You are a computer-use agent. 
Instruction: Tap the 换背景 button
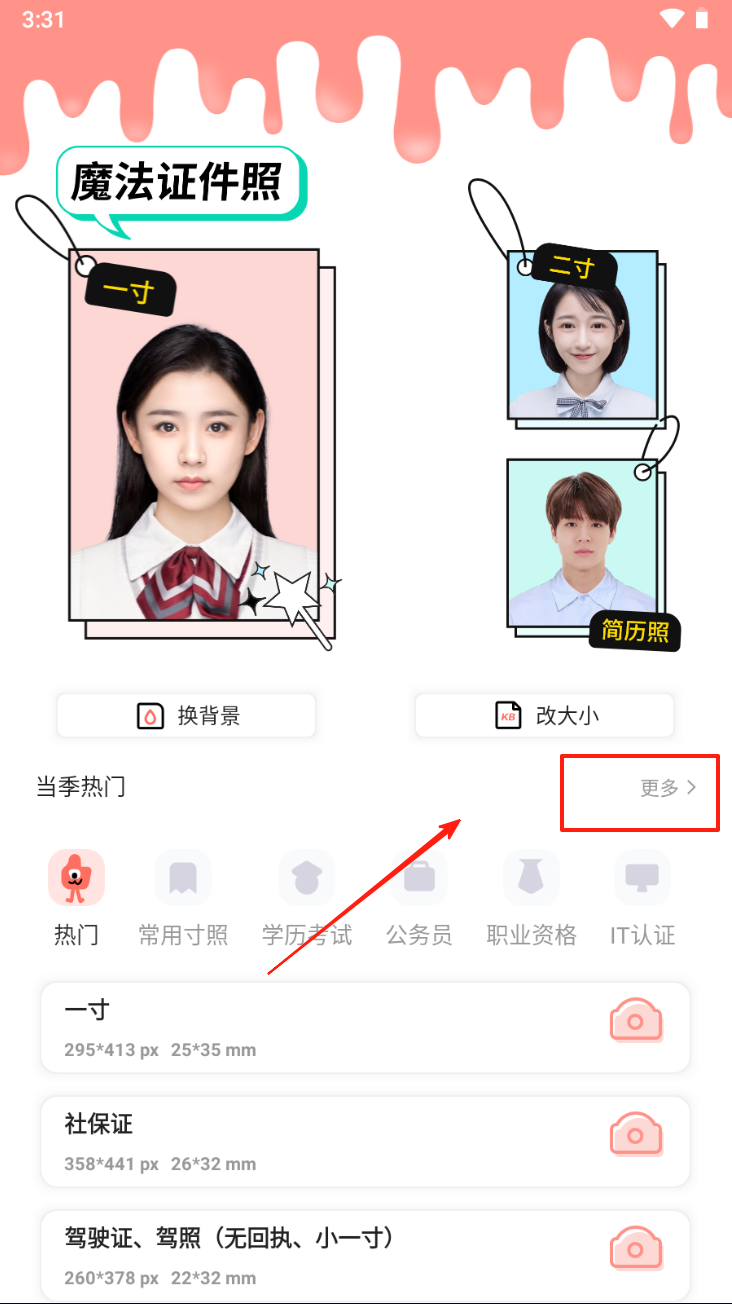coord(187,716)
